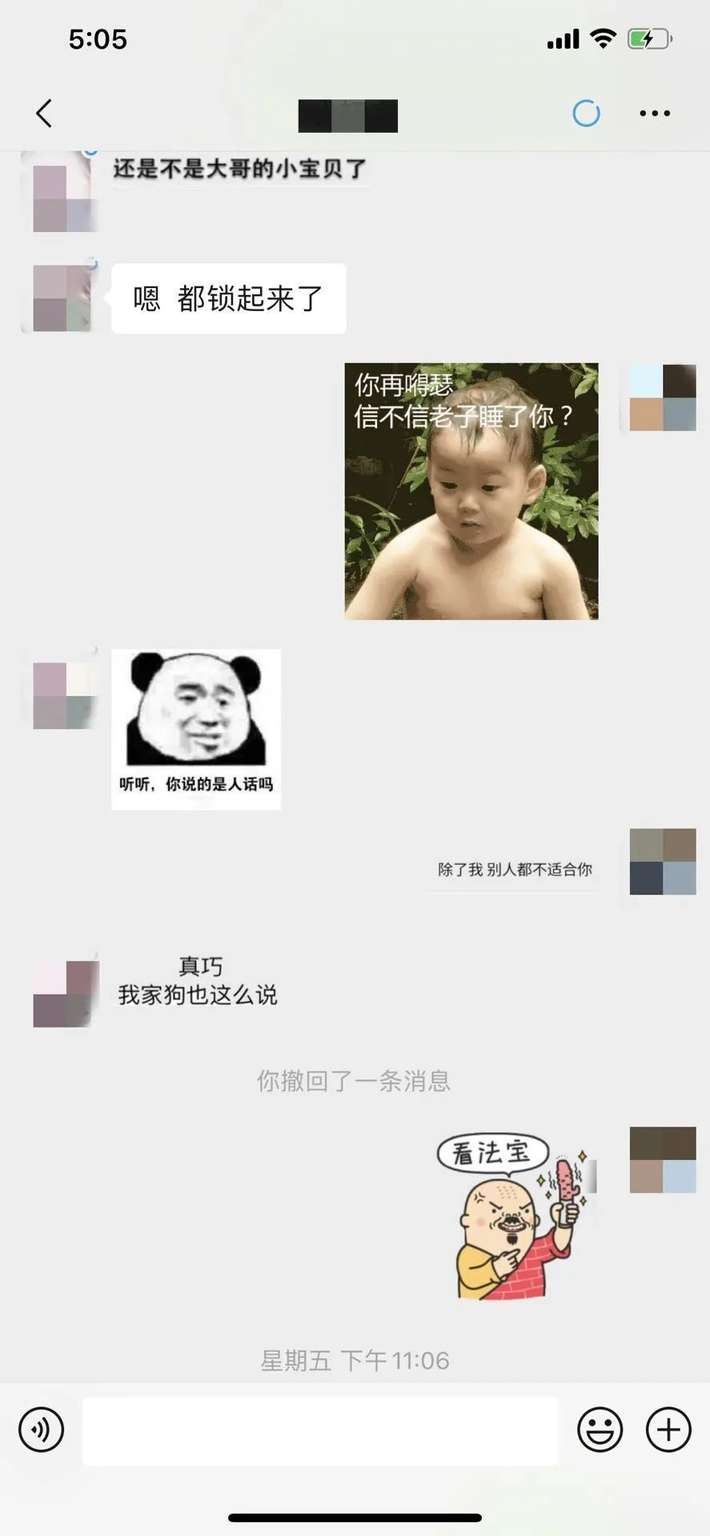
Task: Open the plus attachment menu
Action: [x=669, y=1430]
